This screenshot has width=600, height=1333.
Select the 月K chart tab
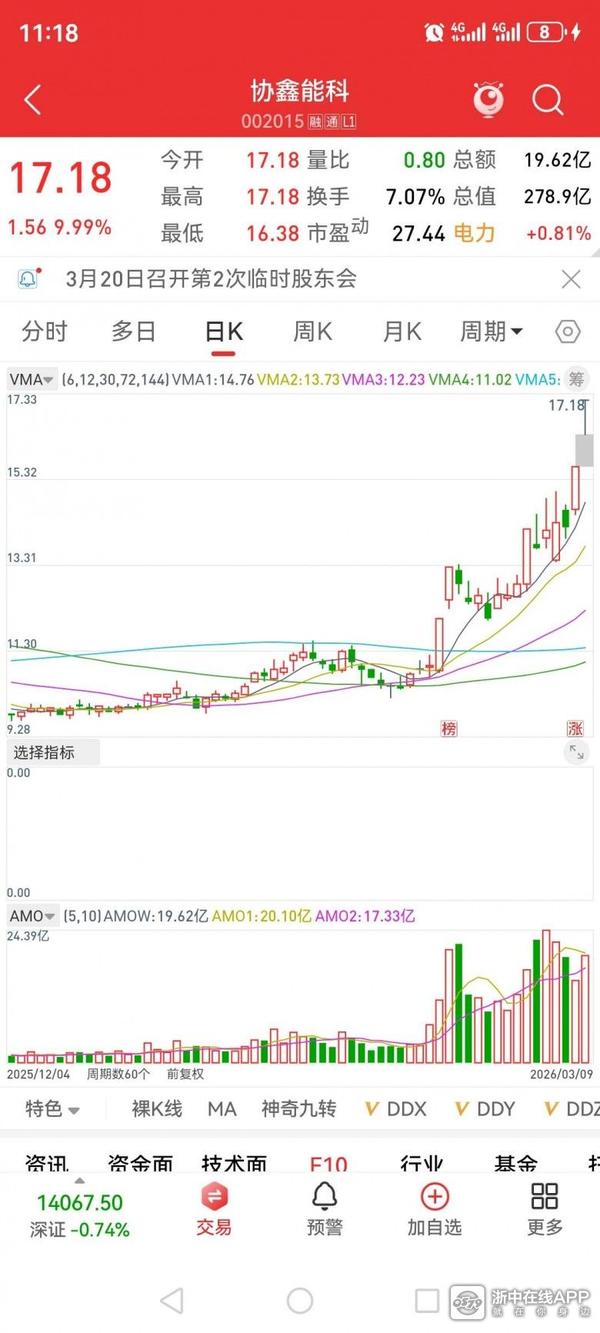pos(402,332)
